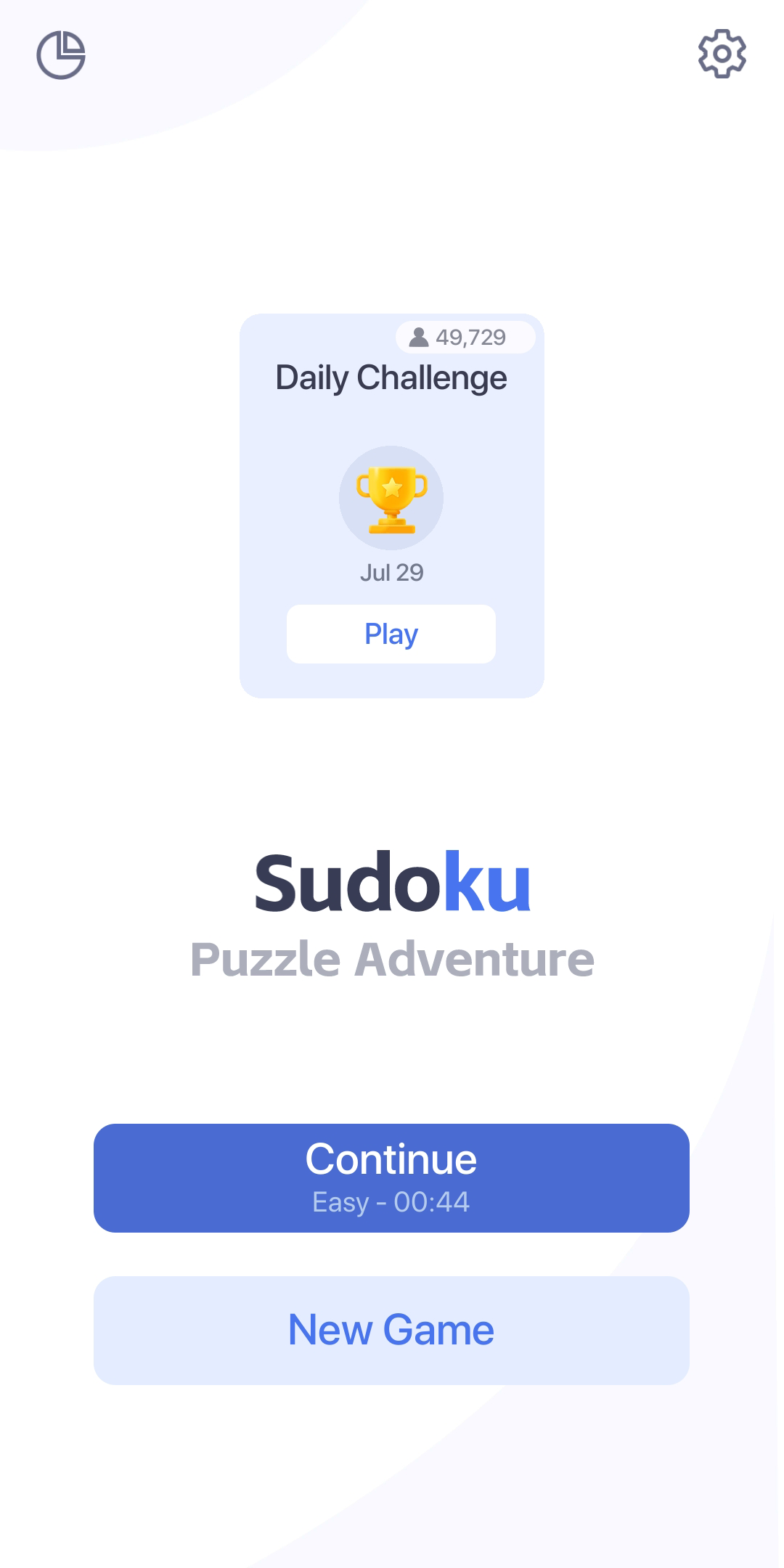784x1568 pixels.
Task: Start a New Game
Action: pyautogui.click(x=391, y=1330)
